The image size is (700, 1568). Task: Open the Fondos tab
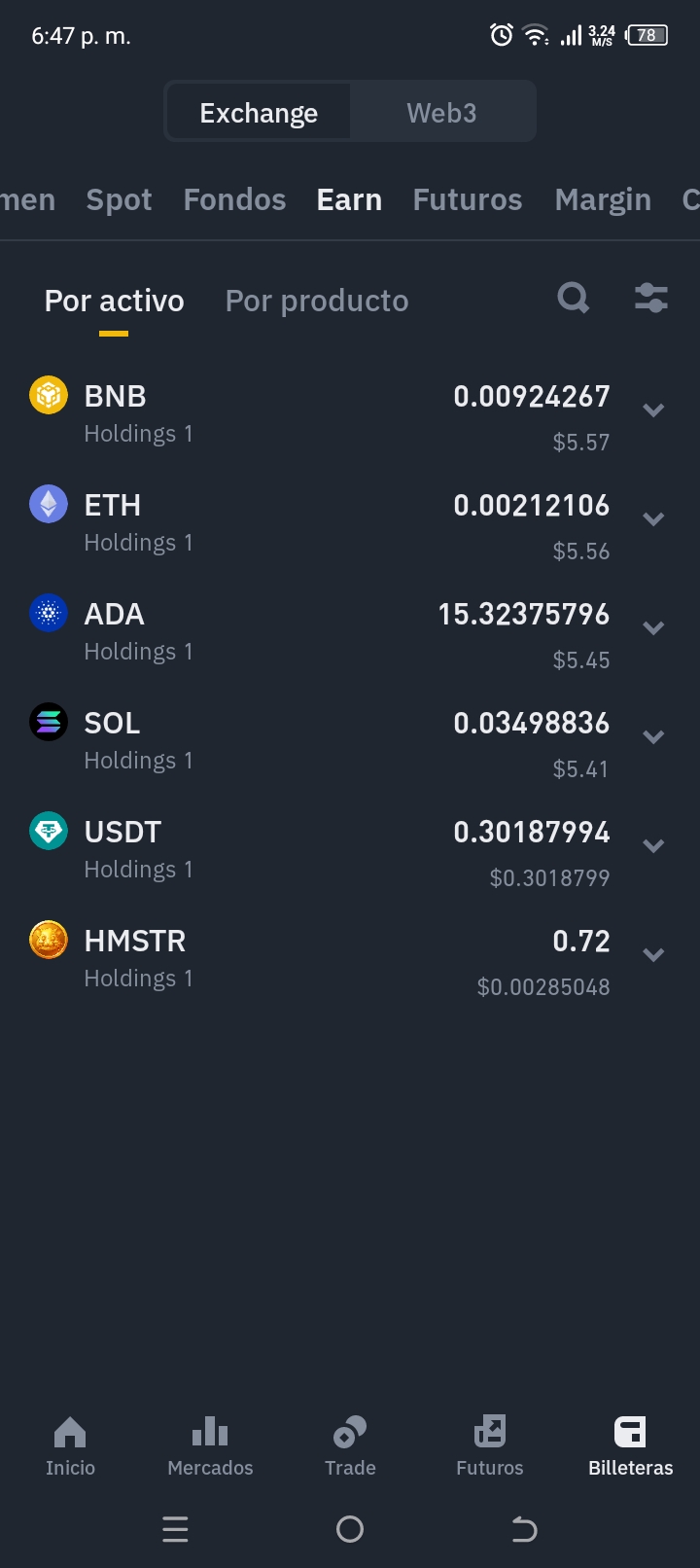coord(234,199)
